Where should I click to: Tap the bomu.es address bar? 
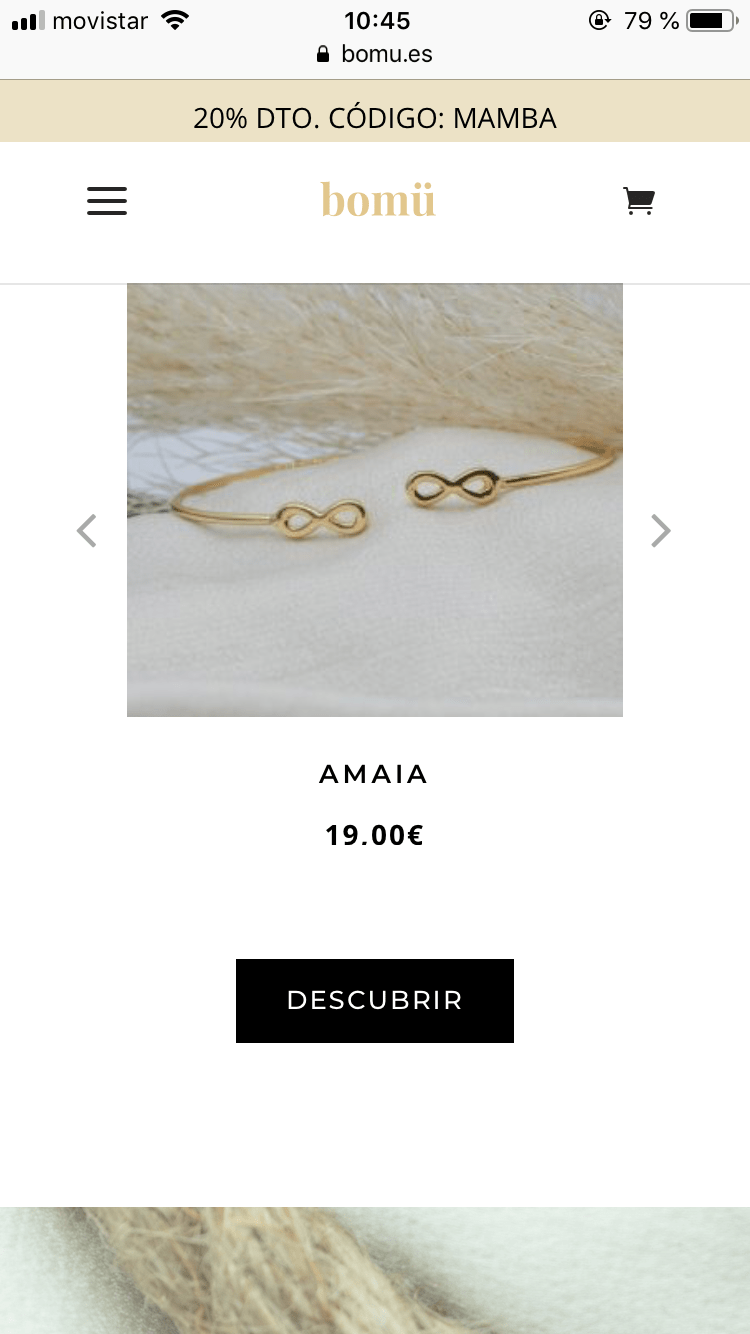(x=375, y=54)
